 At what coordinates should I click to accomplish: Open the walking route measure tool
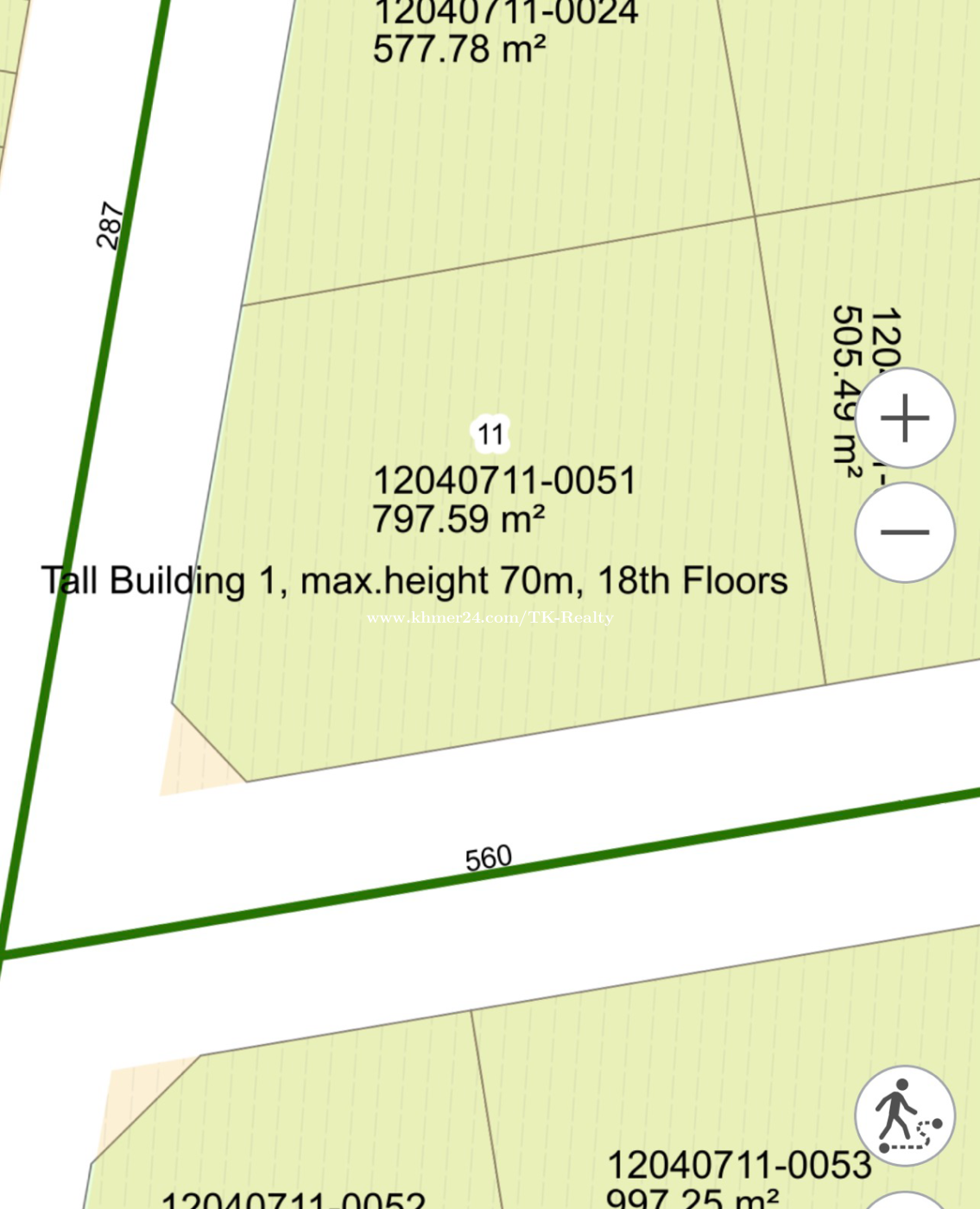click(x=905, y=1116)
